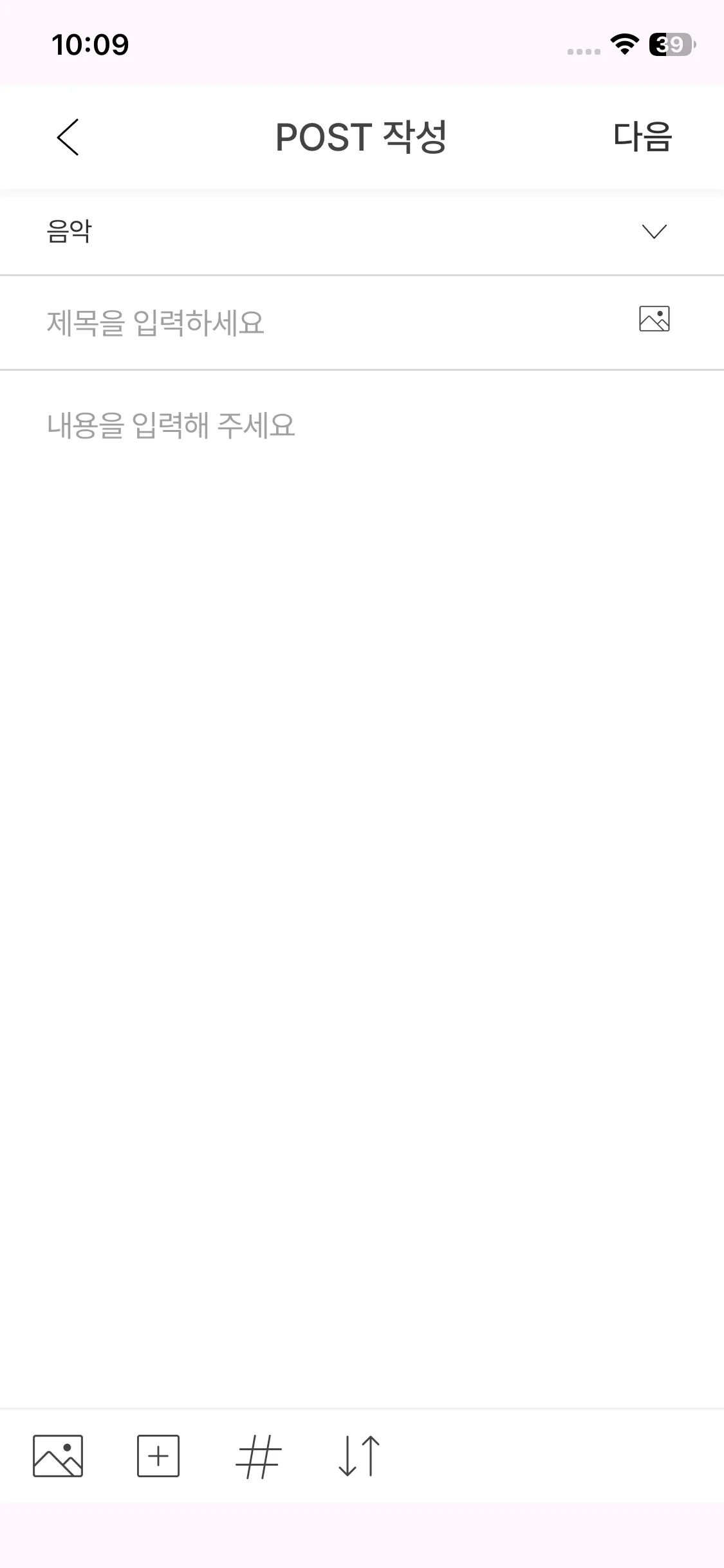Go back from POST 작성 screen
724x1568 pixels.
(68, 137)
